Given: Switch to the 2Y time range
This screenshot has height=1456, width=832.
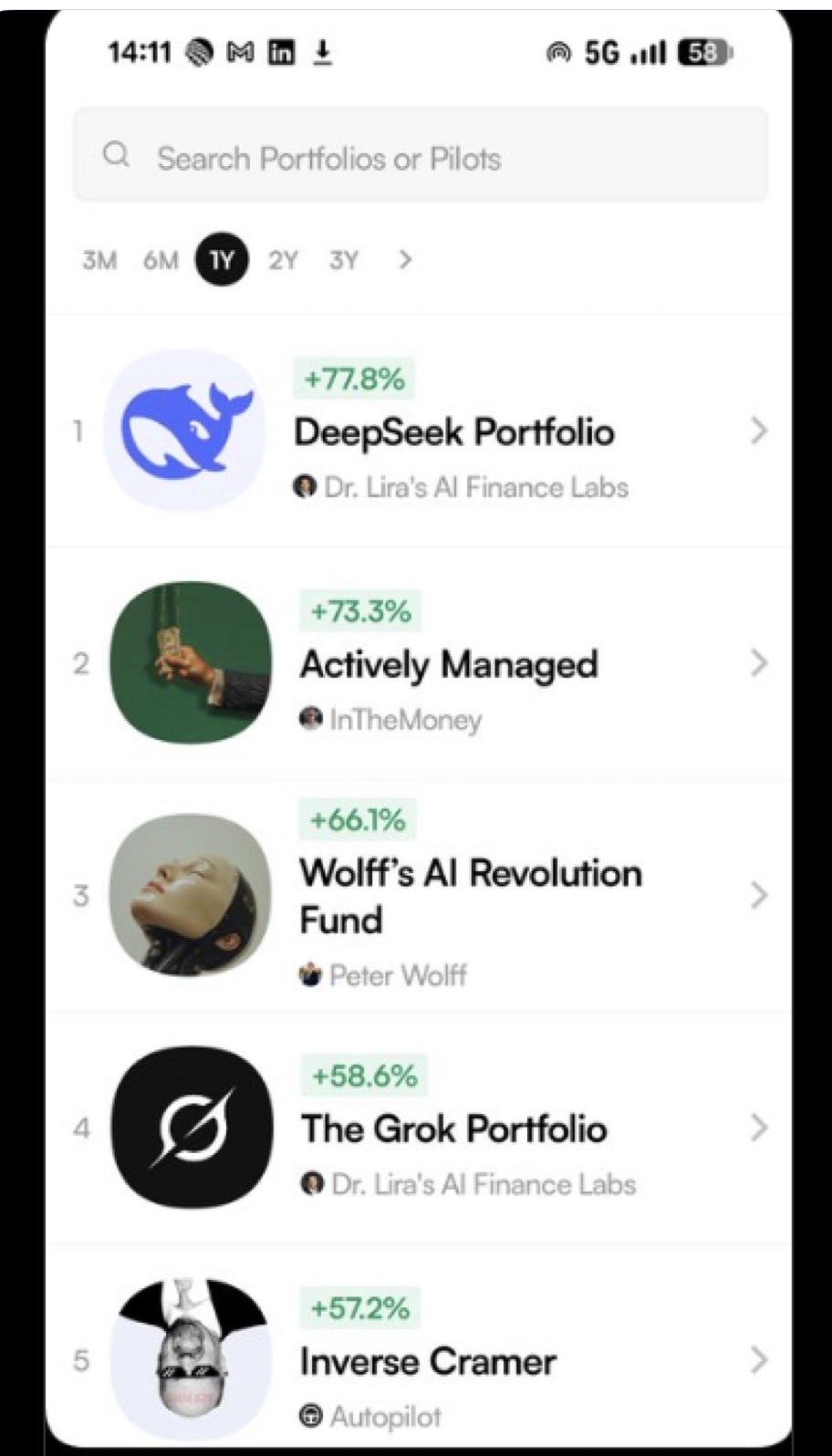Looking at the screenshot, I should coord(283,260).
